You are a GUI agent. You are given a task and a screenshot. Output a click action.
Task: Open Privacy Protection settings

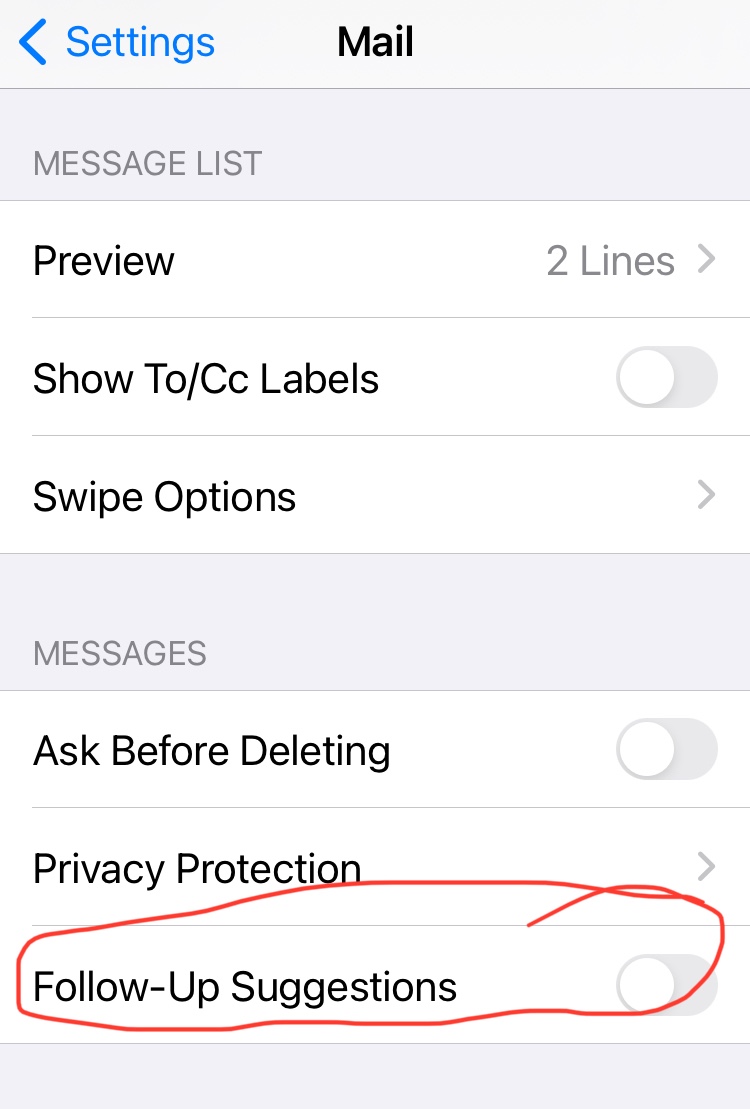[375, 867]
